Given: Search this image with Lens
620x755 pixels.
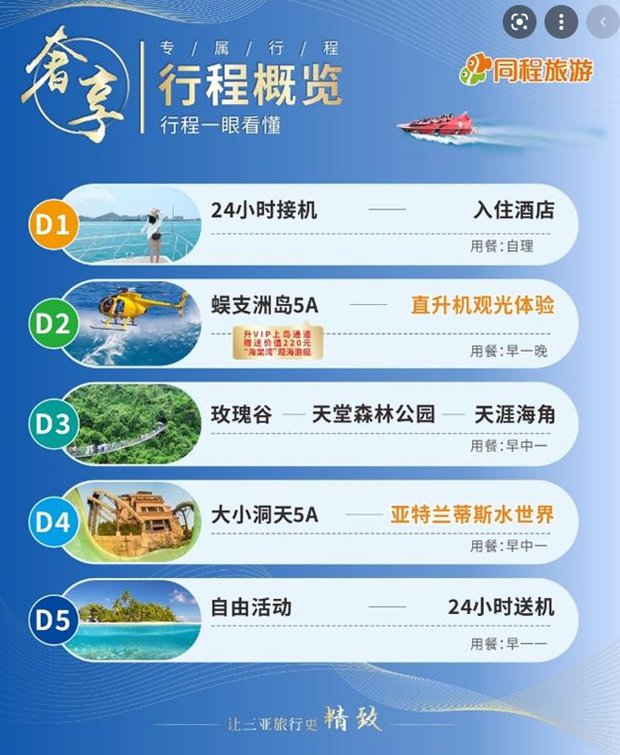Looking at the screenshot, I should [520, 22].
